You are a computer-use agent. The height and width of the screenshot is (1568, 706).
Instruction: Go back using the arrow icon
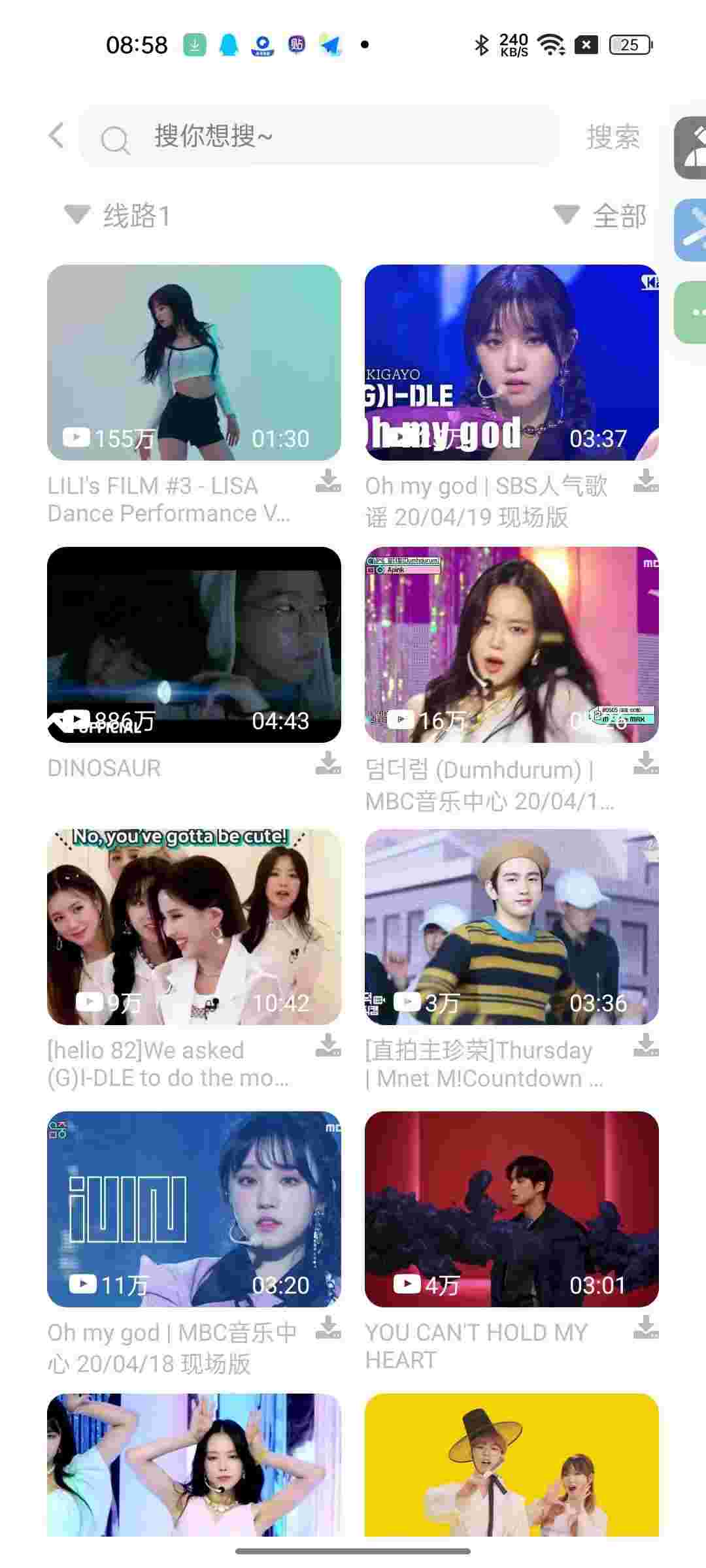click(58, 136)
